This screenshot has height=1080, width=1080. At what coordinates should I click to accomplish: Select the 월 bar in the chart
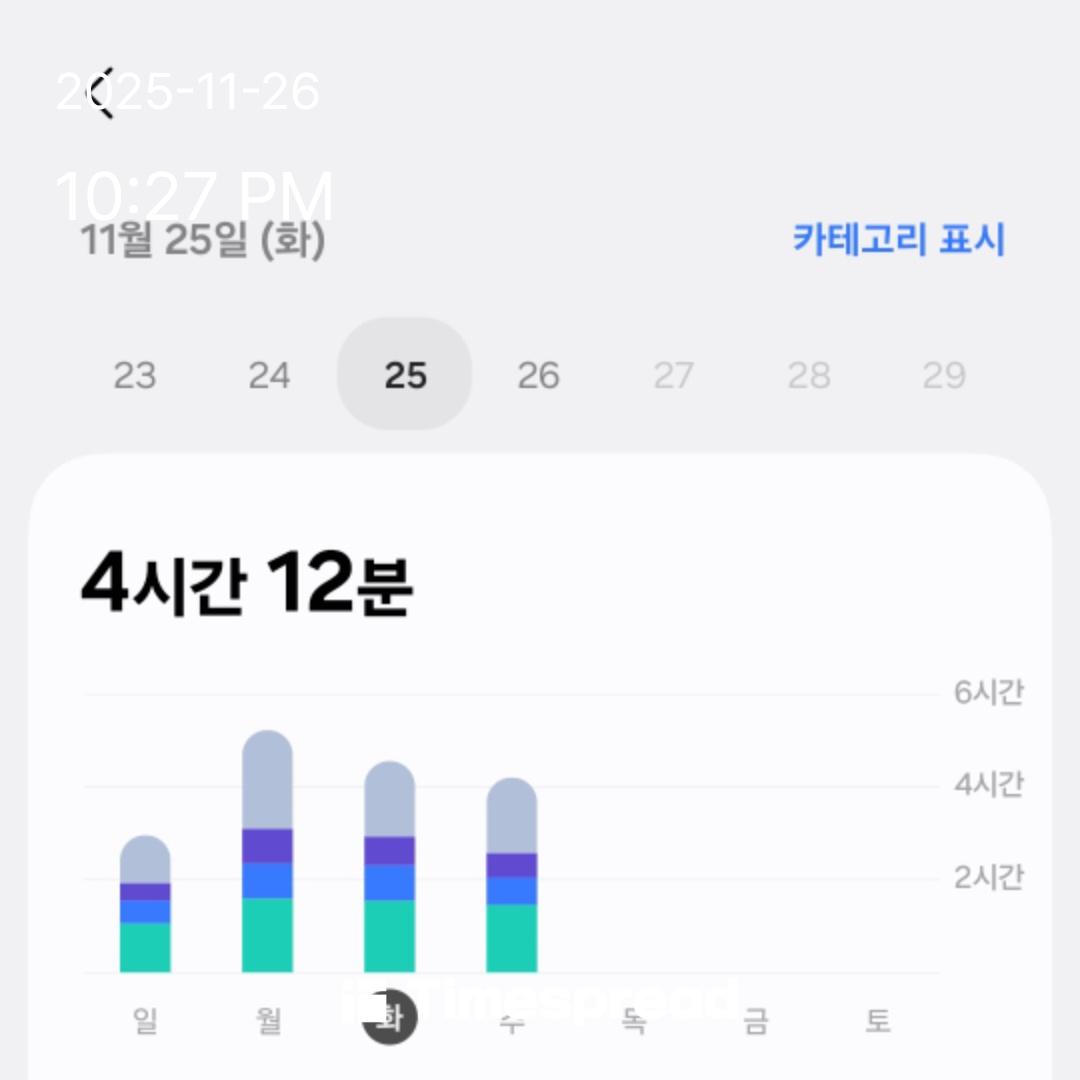[x=267, y=852]
